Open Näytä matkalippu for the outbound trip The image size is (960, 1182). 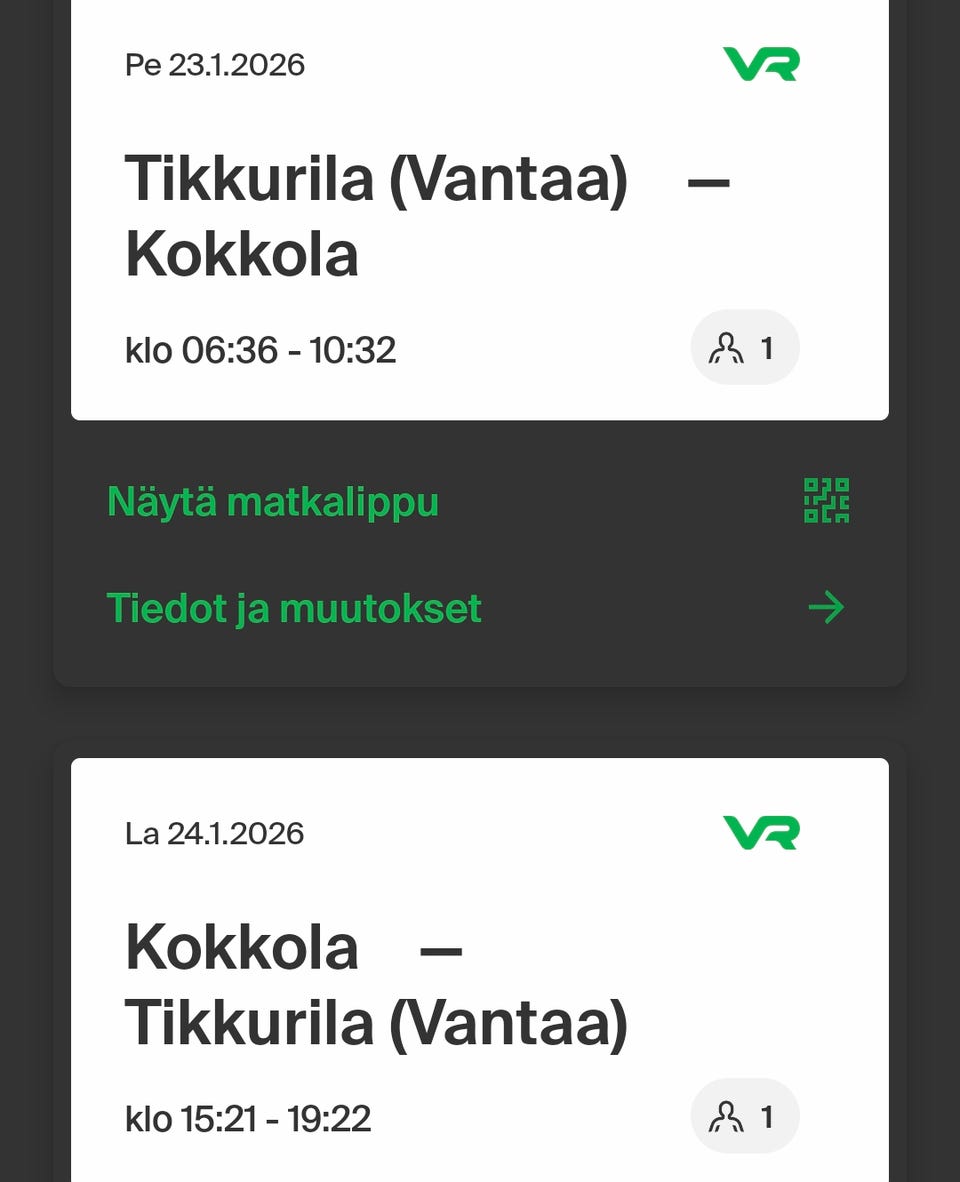[272, 502]
